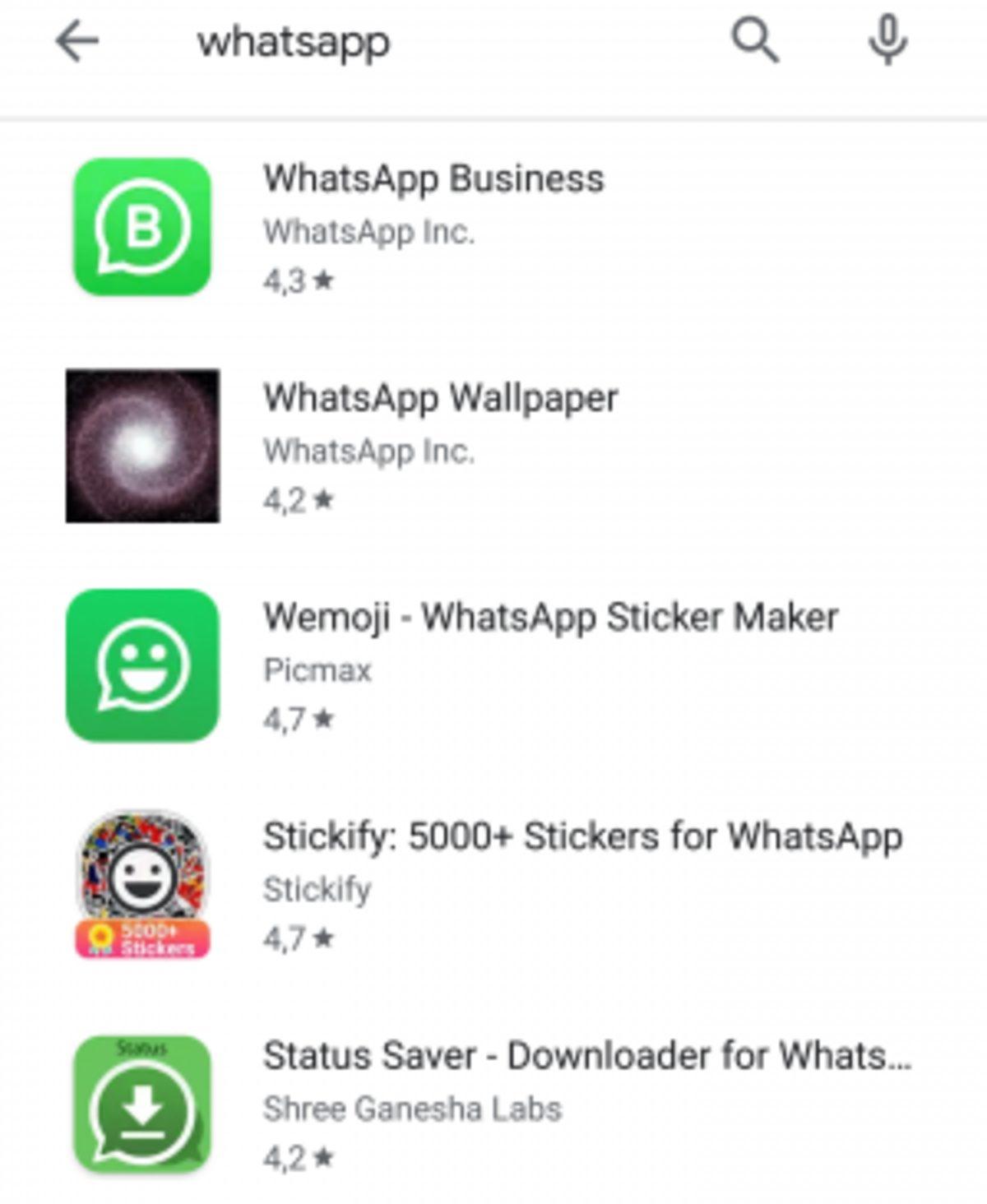
Task: Tap the WhatsApp Wallpaper galaxy thumbnail icon
Action: point(145,446)
